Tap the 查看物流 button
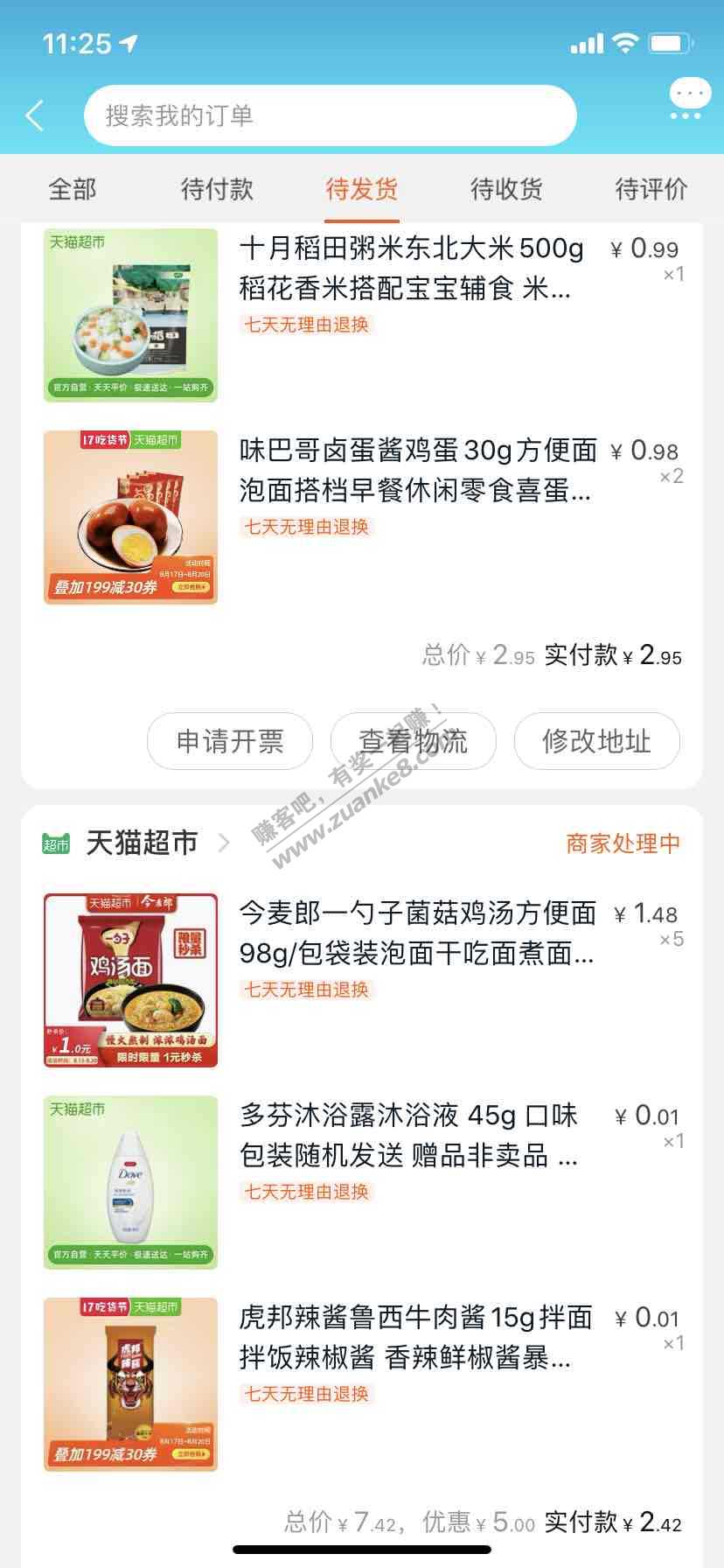The height and width of the screenshot is (1568, 724). click(x=414, y=741)
